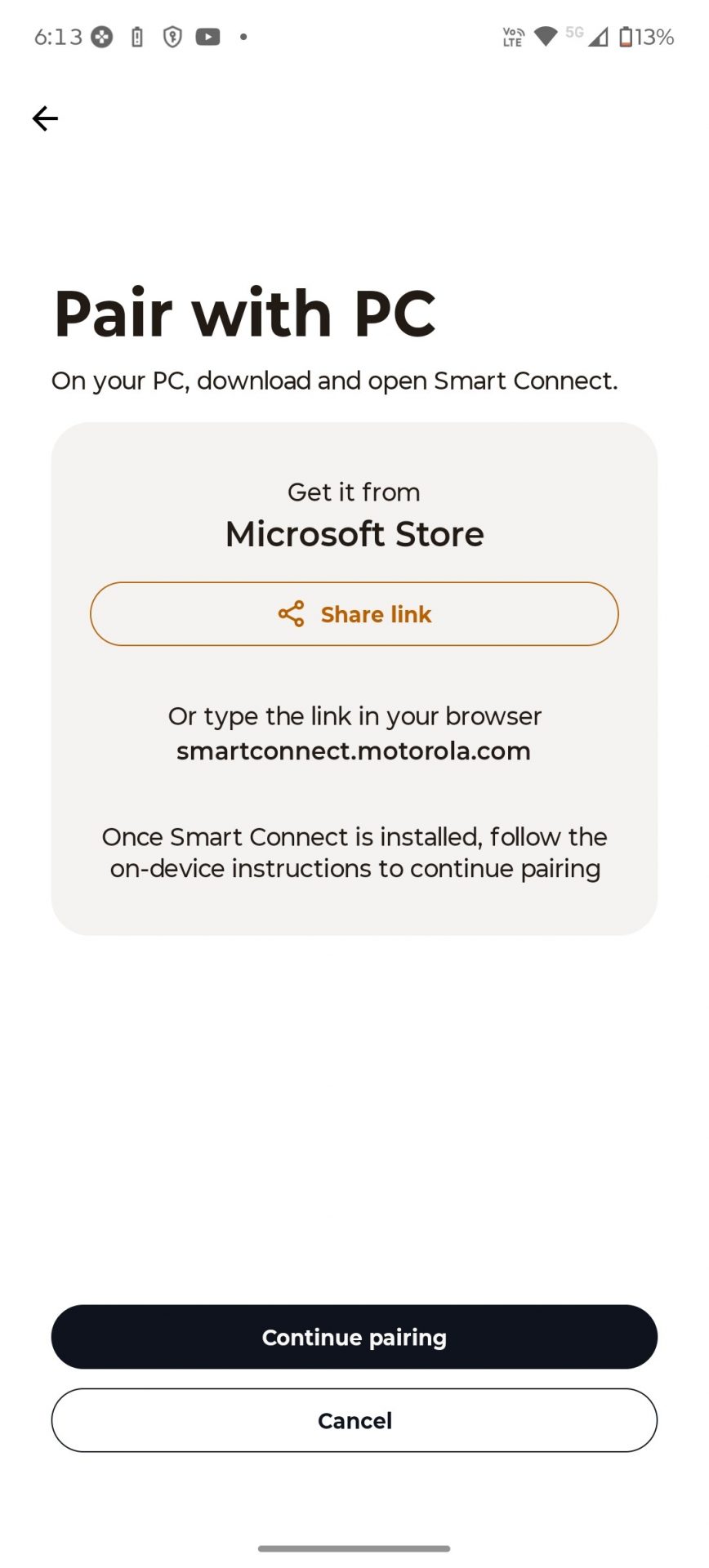
Task: Go back using the top arrow
Action: click(x=45, y=119)
